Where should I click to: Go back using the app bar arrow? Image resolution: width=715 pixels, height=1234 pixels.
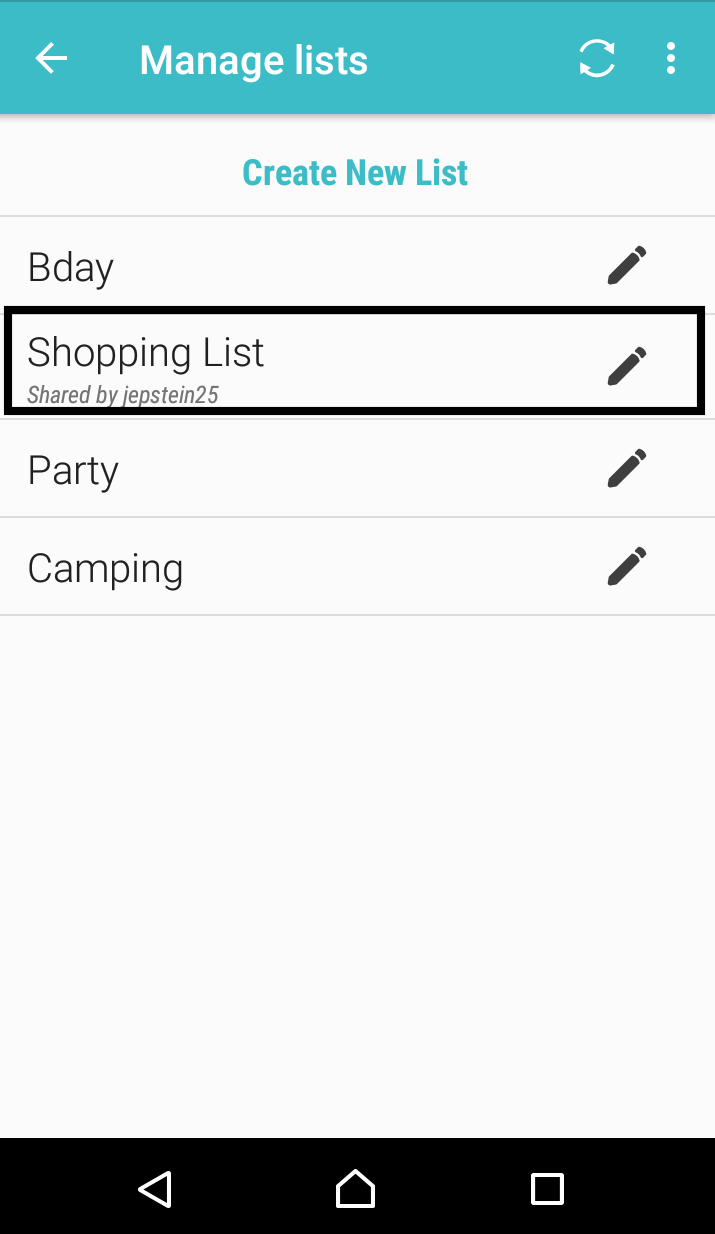coord(51,59)
